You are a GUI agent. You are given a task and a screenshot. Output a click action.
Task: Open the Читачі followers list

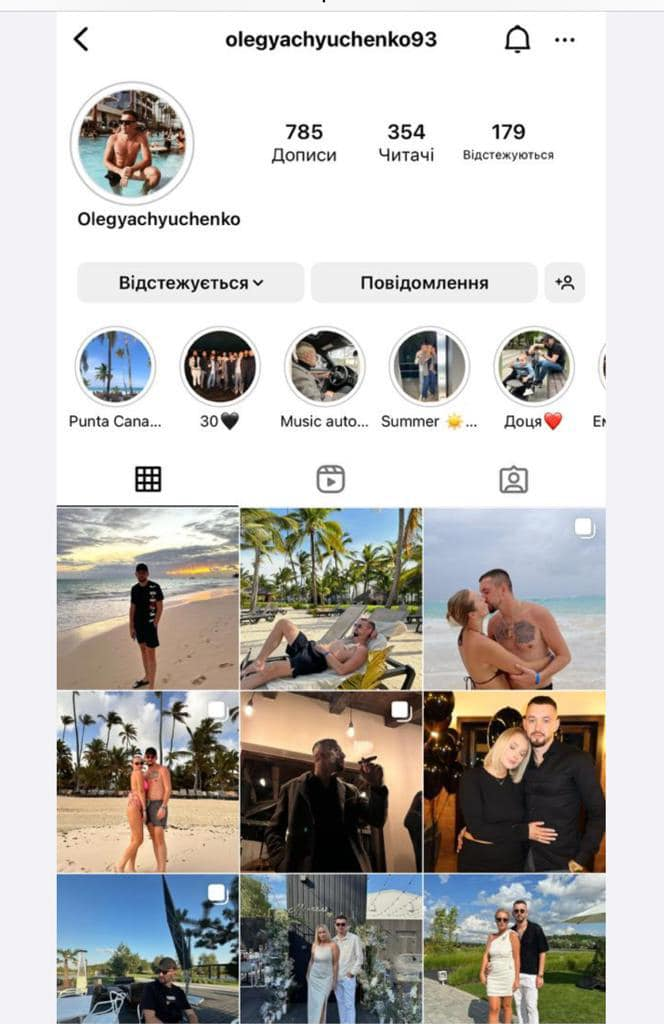pyautogui.click(x=406, y=142)
